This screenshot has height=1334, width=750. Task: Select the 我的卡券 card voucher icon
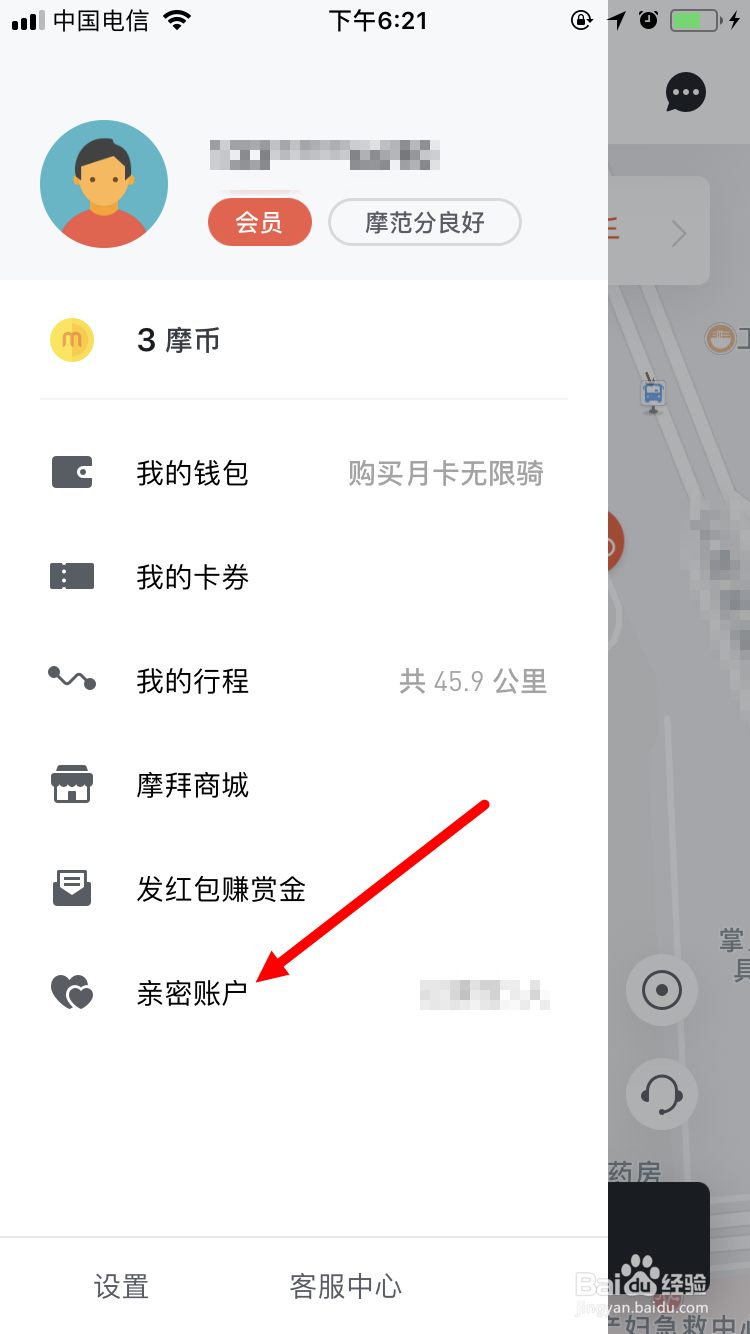coord(71,576)
